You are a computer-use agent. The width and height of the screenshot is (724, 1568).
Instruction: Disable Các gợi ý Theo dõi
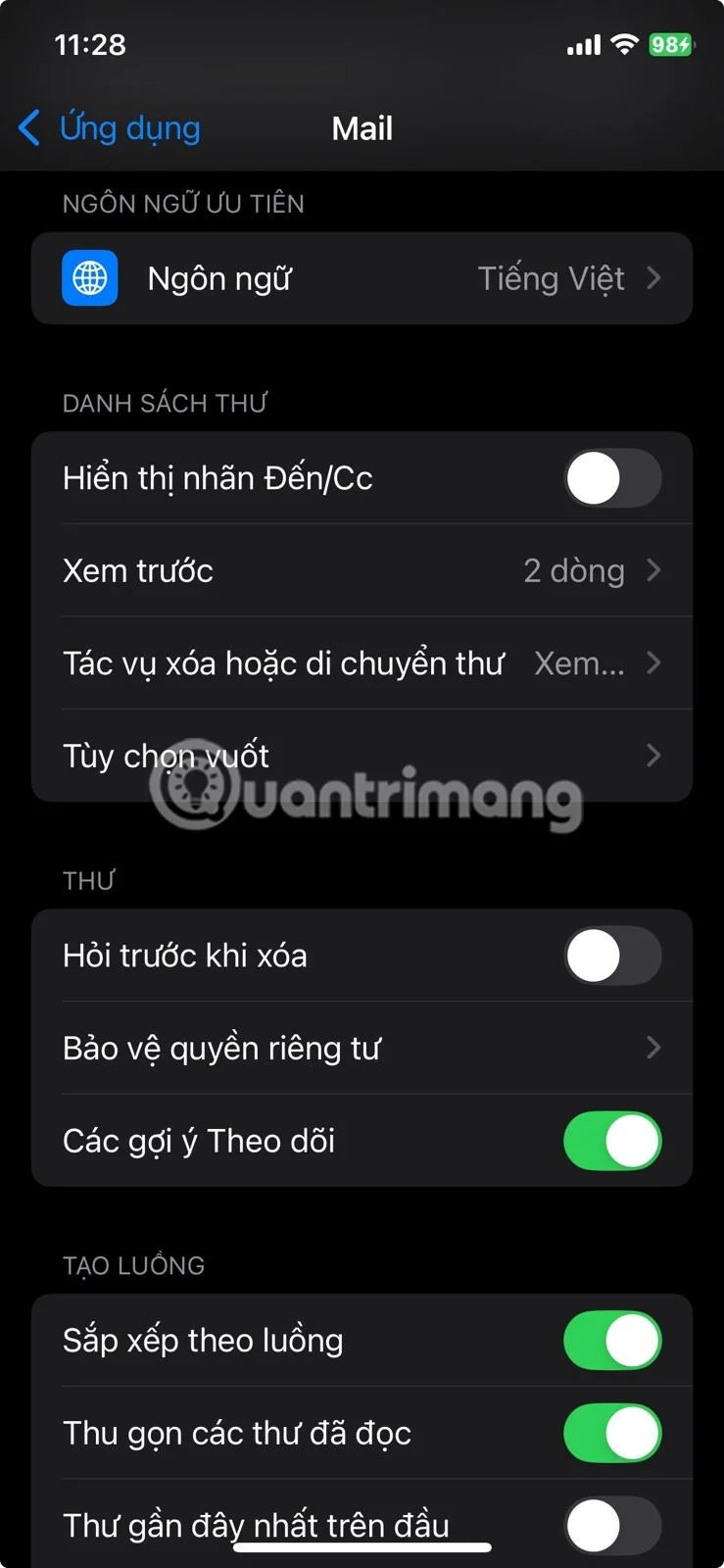(612, 1140)
